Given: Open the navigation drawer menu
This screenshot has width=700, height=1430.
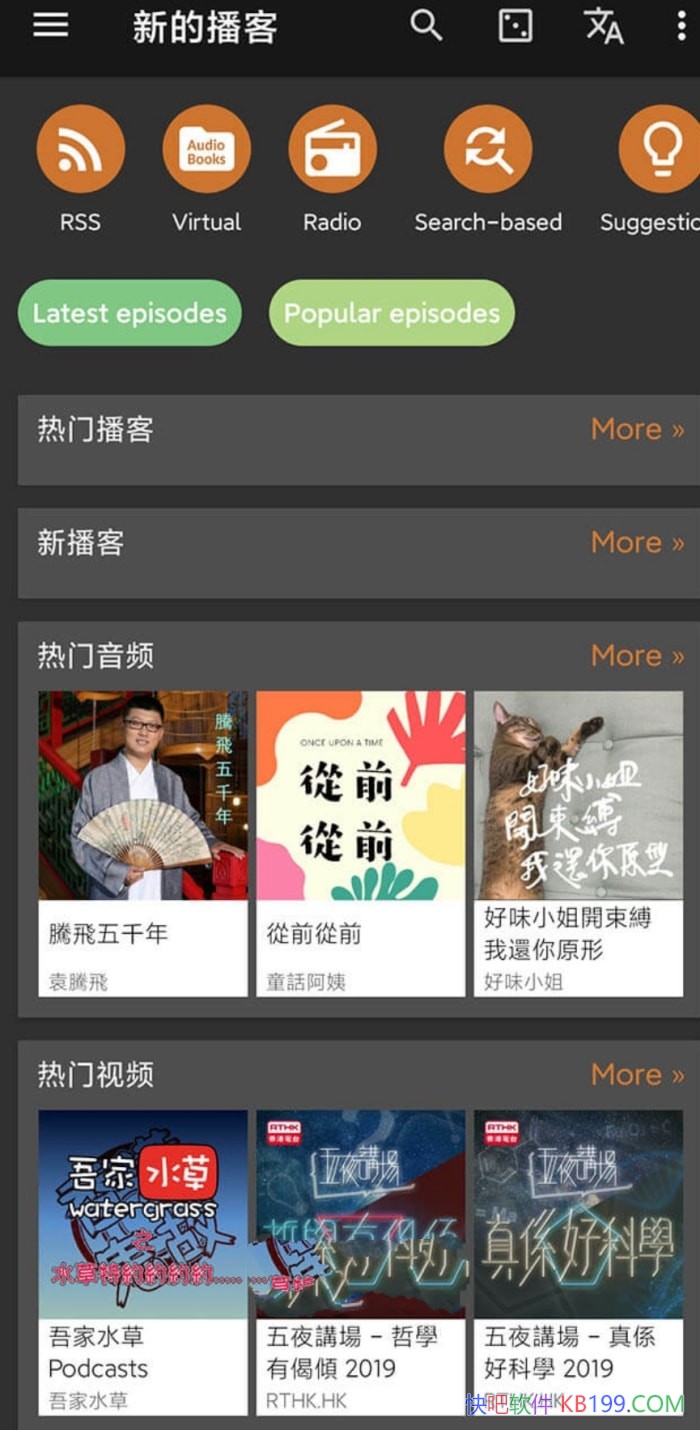Looking at the screenshot, I should [50, 26].
